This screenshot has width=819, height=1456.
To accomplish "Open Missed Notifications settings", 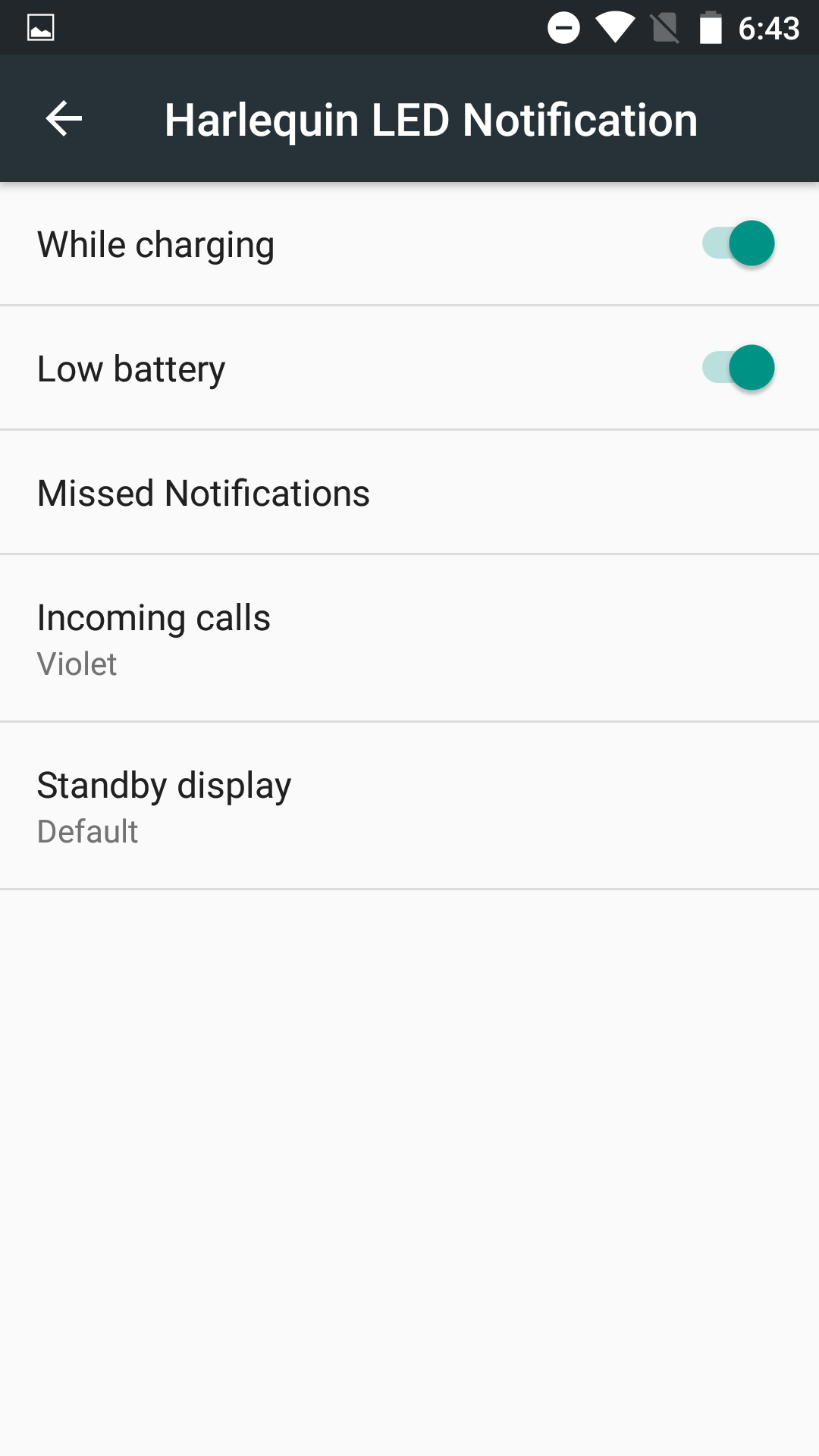I will click(409, 493).
